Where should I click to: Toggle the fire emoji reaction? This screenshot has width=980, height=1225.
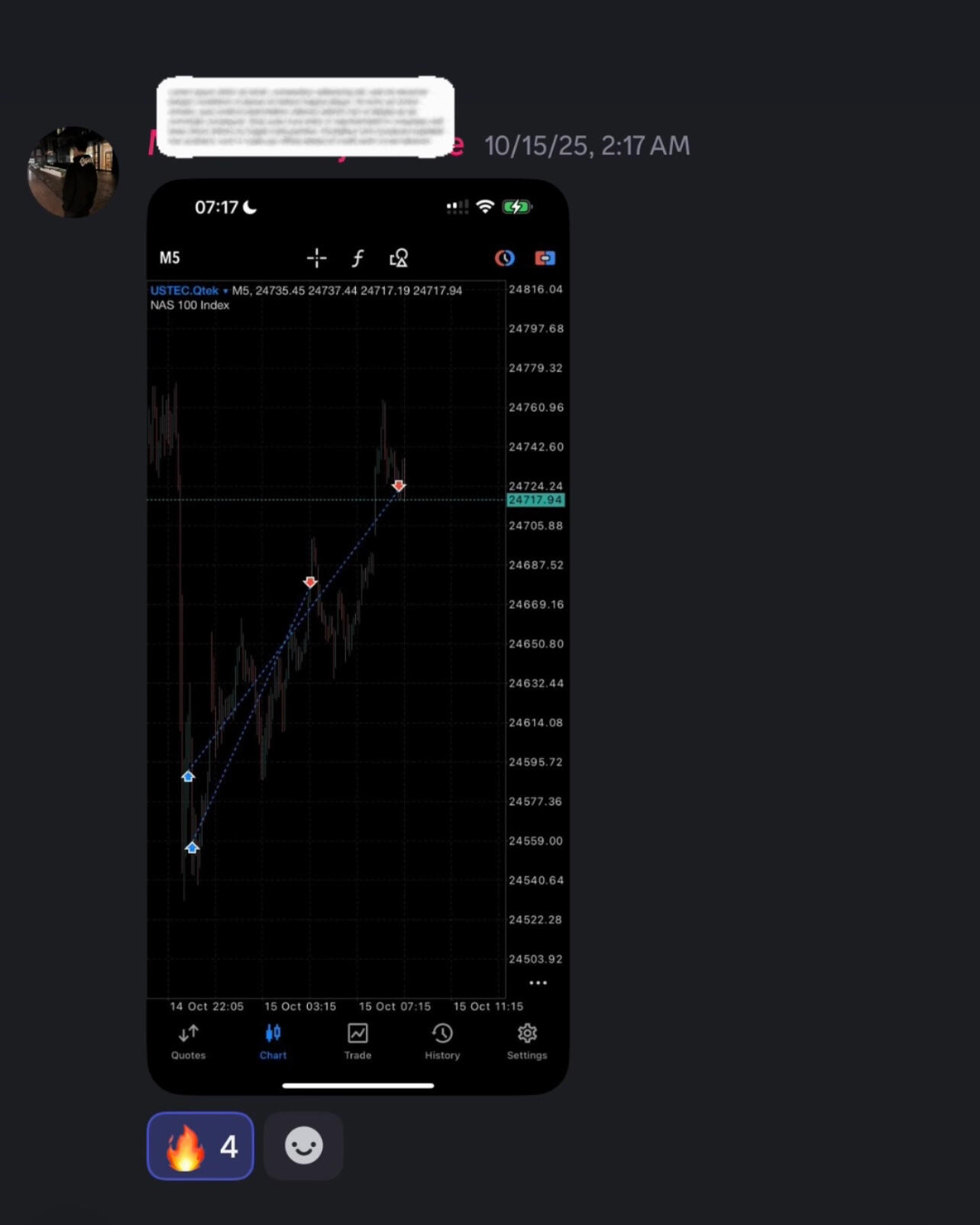tap(200, 1146)
